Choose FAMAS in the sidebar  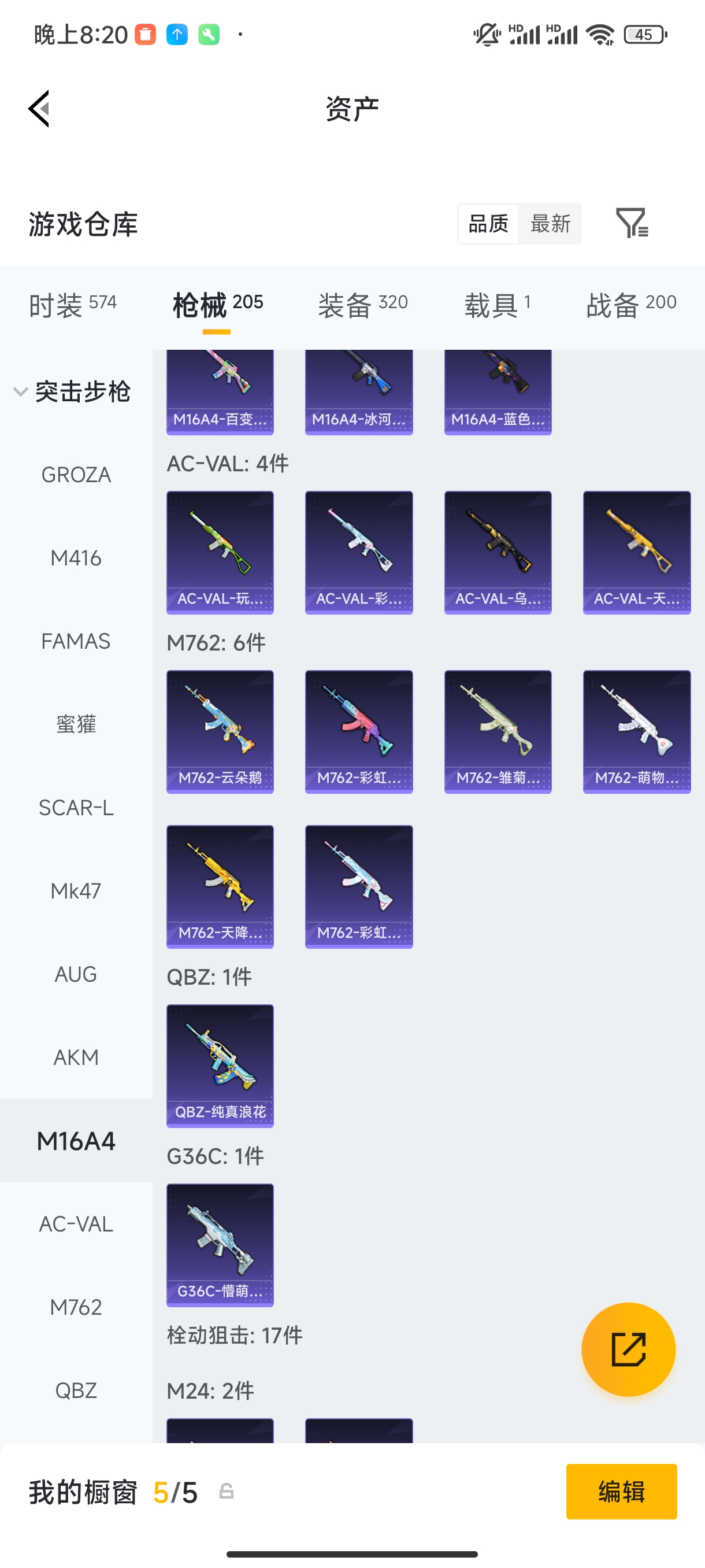[76, 641]
